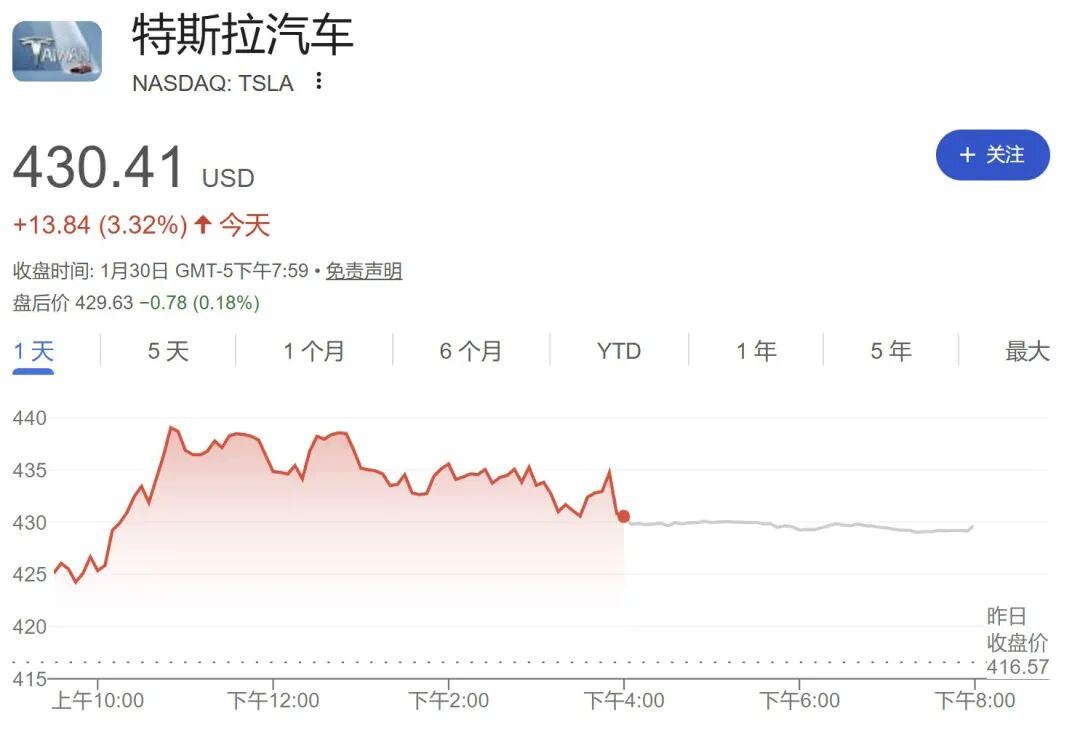Switch to the 6个月 range
Image resolution: width=1080 pixels, height=735 pixels.
click(470, 351)
